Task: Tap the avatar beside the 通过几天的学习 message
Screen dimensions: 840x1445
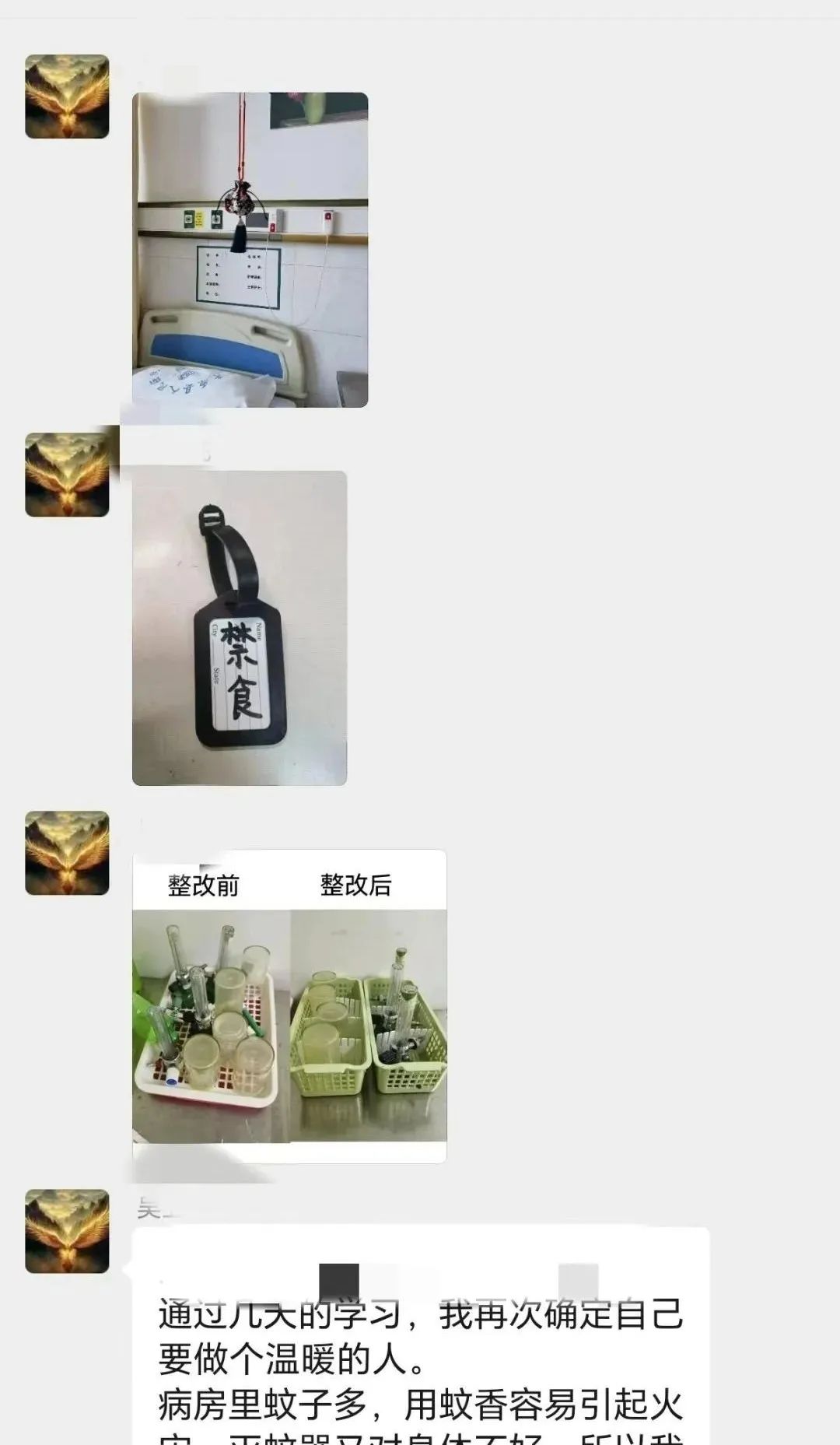Action: coord(67,1231)
